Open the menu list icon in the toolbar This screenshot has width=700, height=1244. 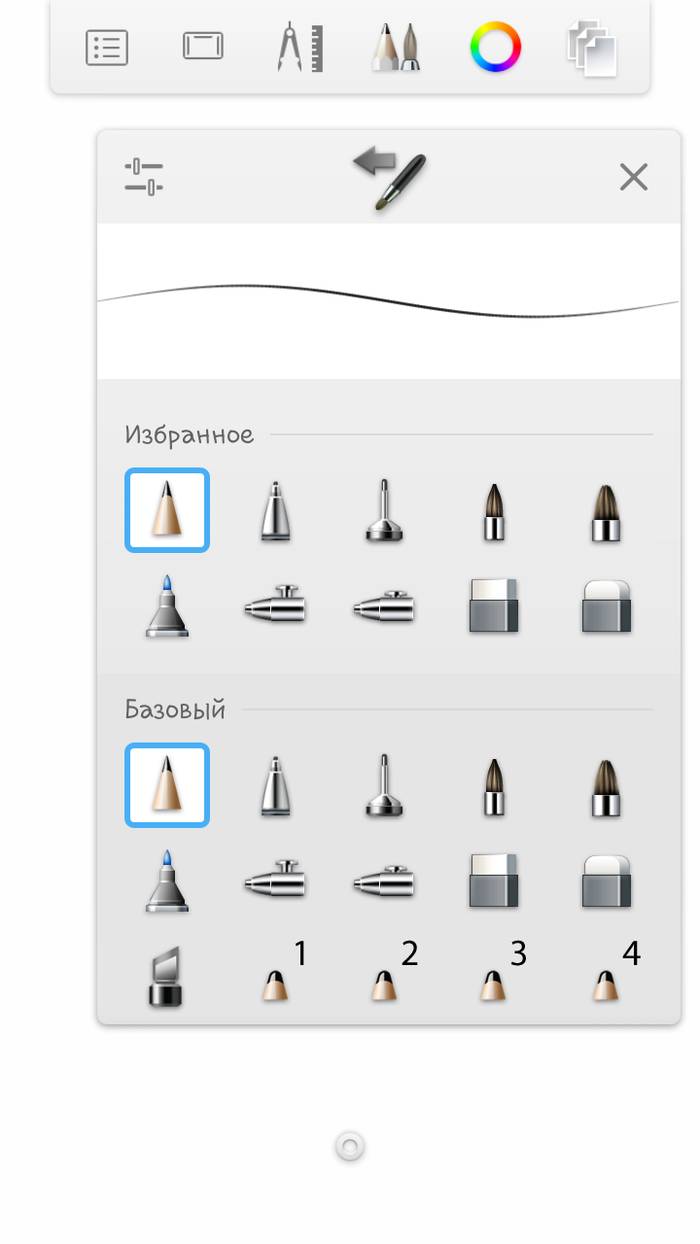tap(107, 48)
